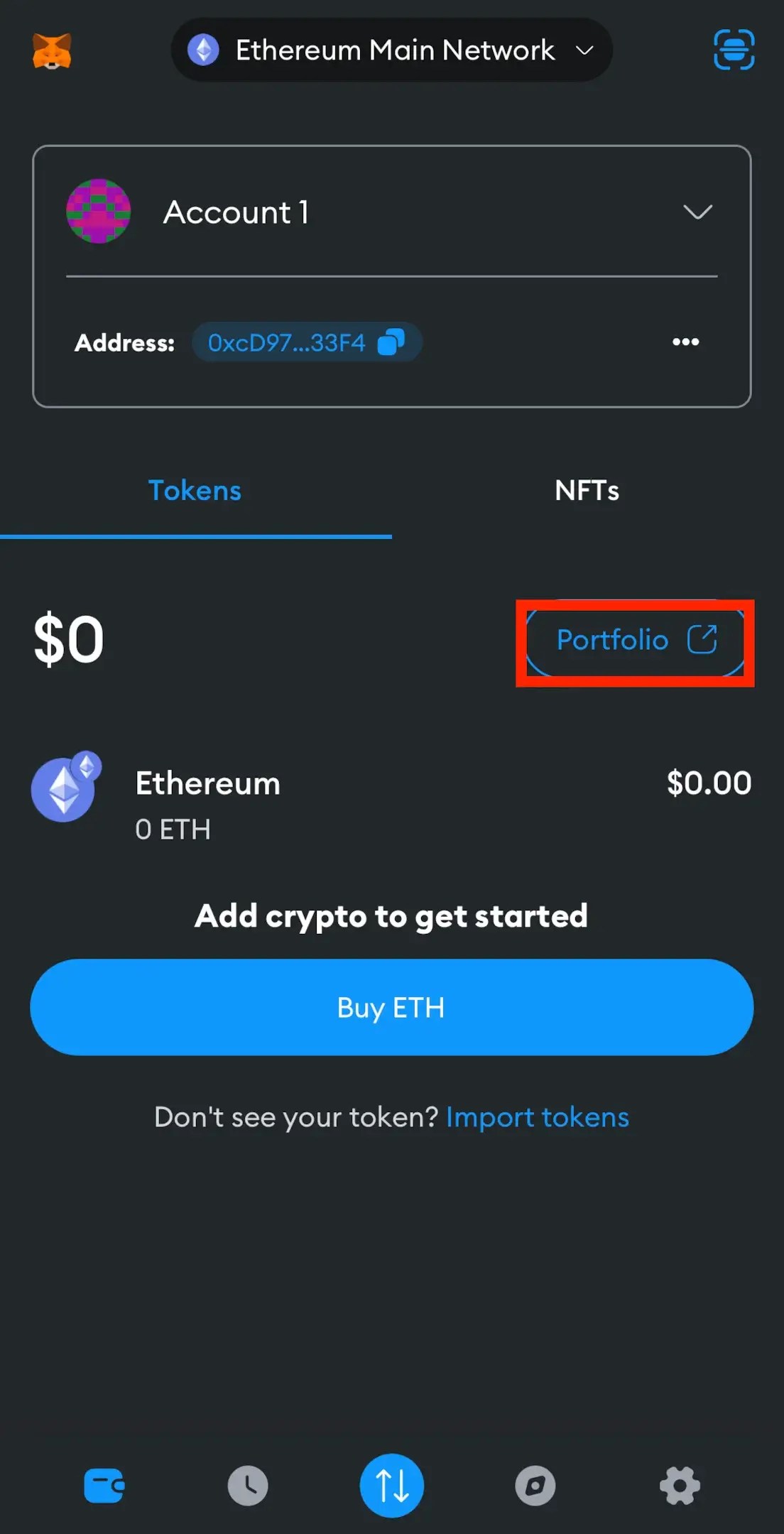Expand the Account 1 details chevron

click(697, 212)
